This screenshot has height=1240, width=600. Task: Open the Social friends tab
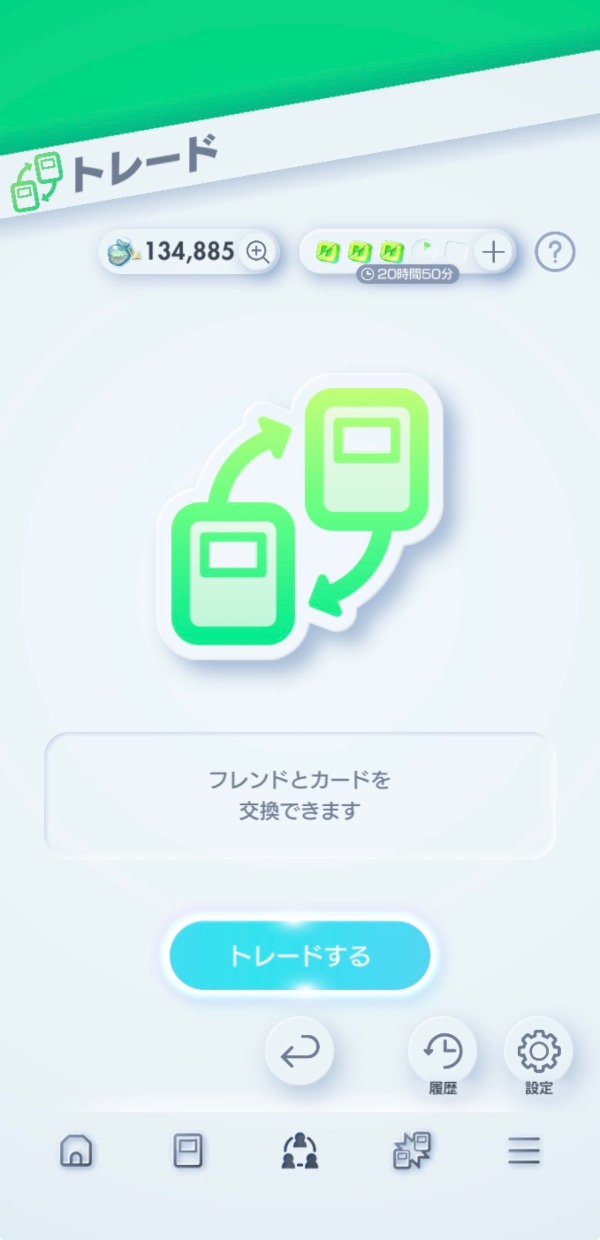(x=299, y=1151)
